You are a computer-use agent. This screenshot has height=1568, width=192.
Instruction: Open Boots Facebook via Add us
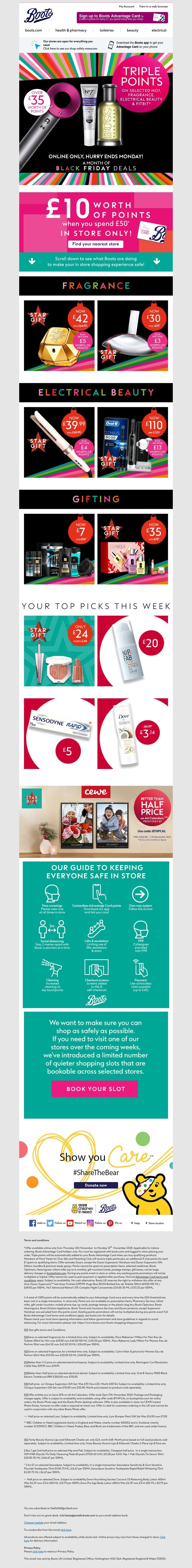37,1223
